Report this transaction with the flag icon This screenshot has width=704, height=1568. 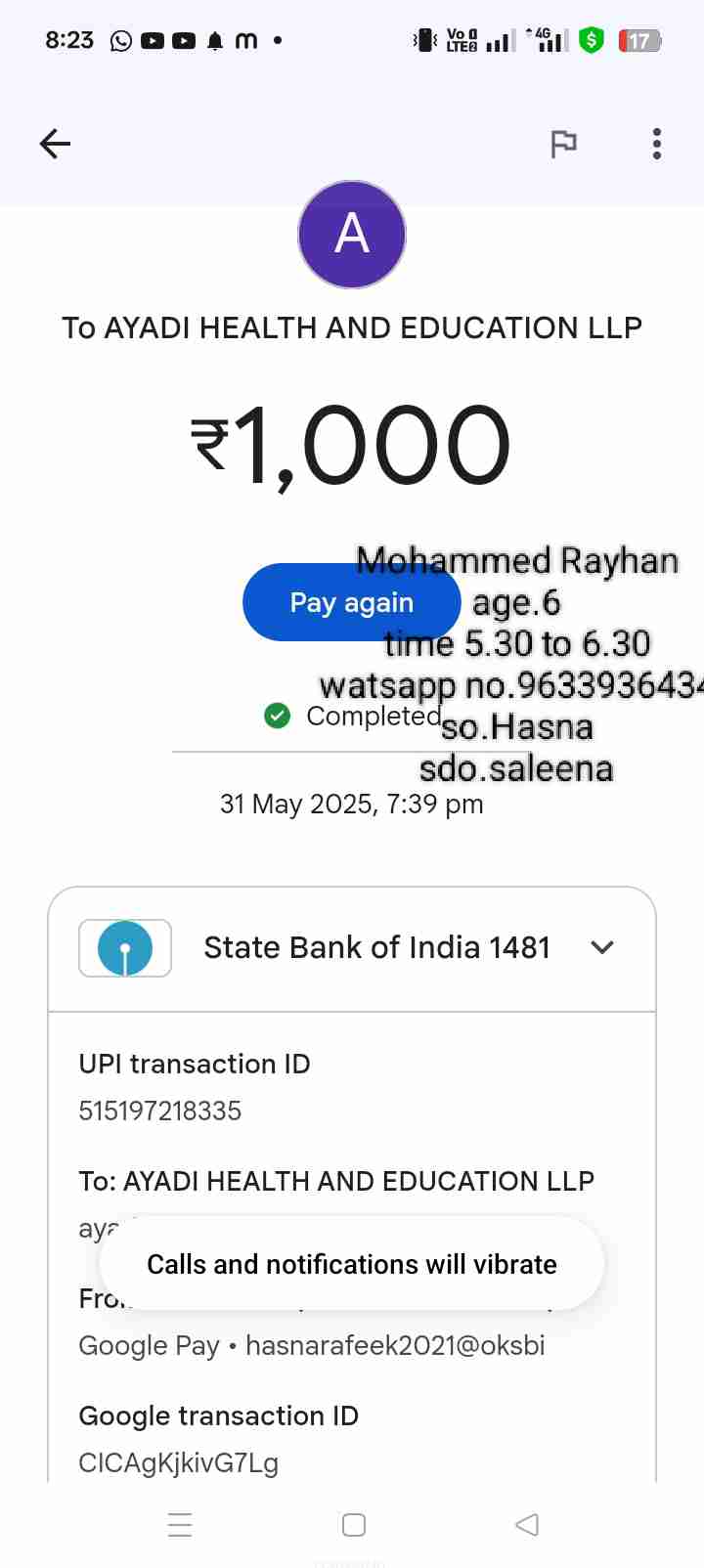(563, 144)
